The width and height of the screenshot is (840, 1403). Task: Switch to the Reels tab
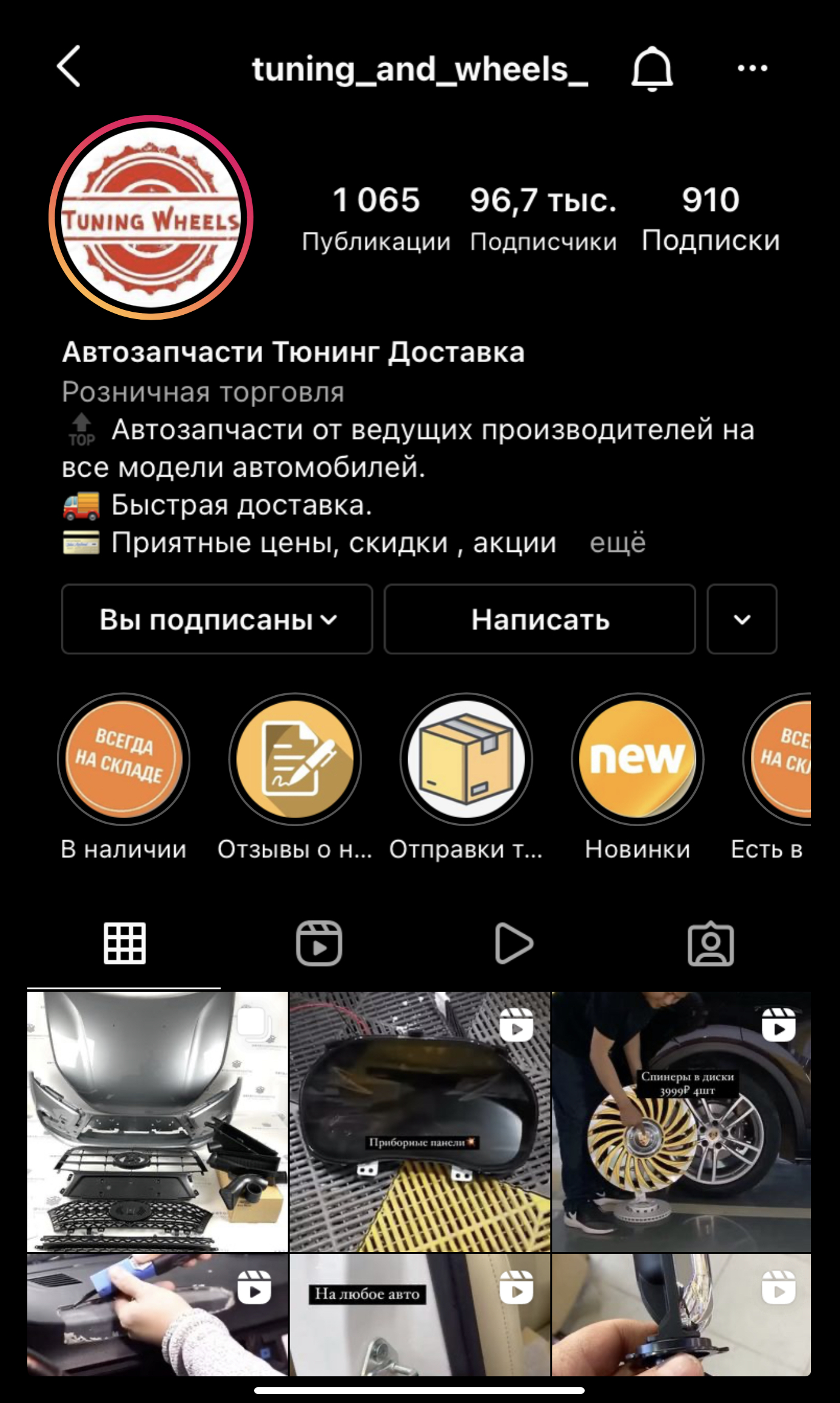pyautogui.click(x=319, y=943)
